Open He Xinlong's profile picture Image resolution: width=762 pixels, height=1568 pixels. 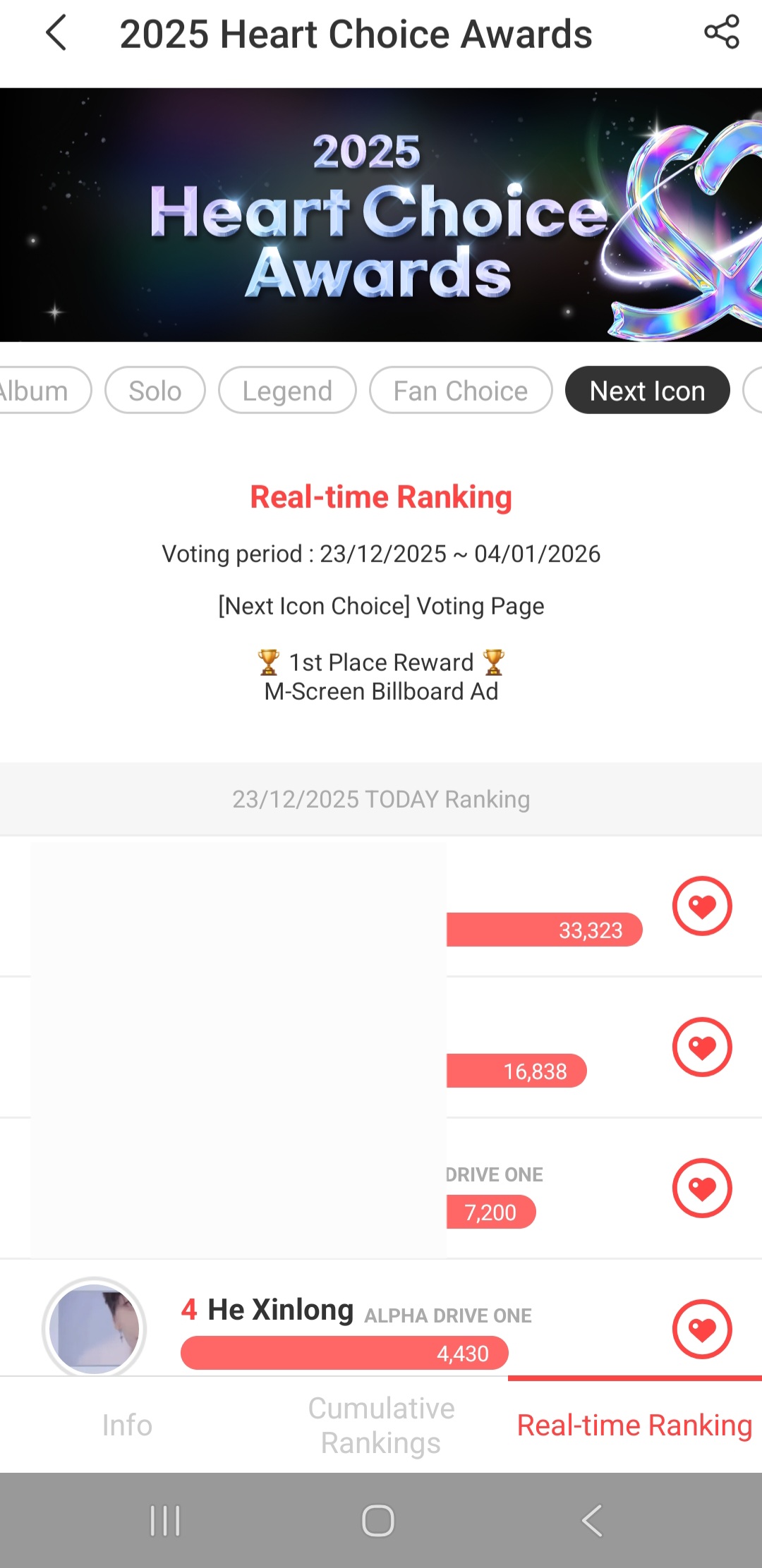pos(95,1328)
